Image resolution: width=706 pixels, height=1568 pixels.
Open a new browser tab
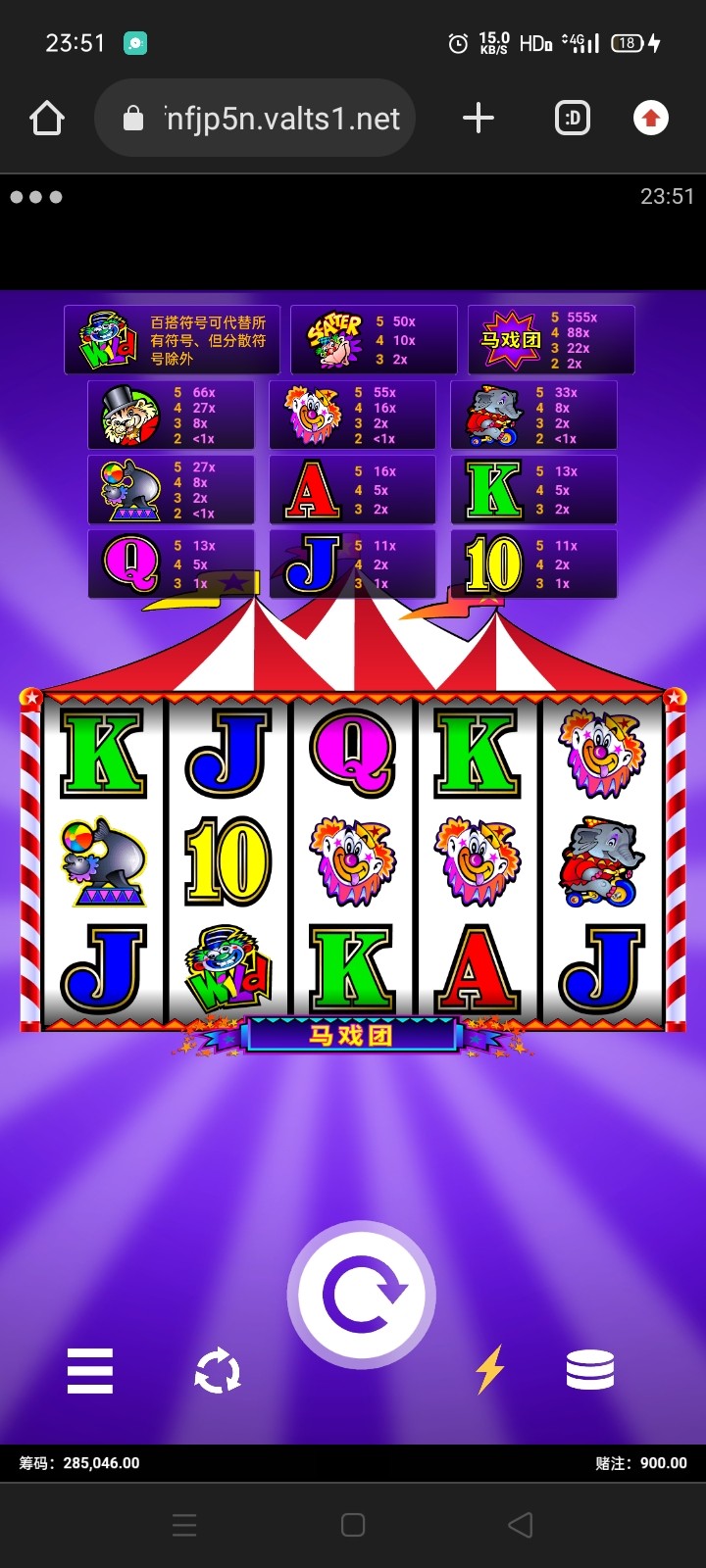point(479,119)
